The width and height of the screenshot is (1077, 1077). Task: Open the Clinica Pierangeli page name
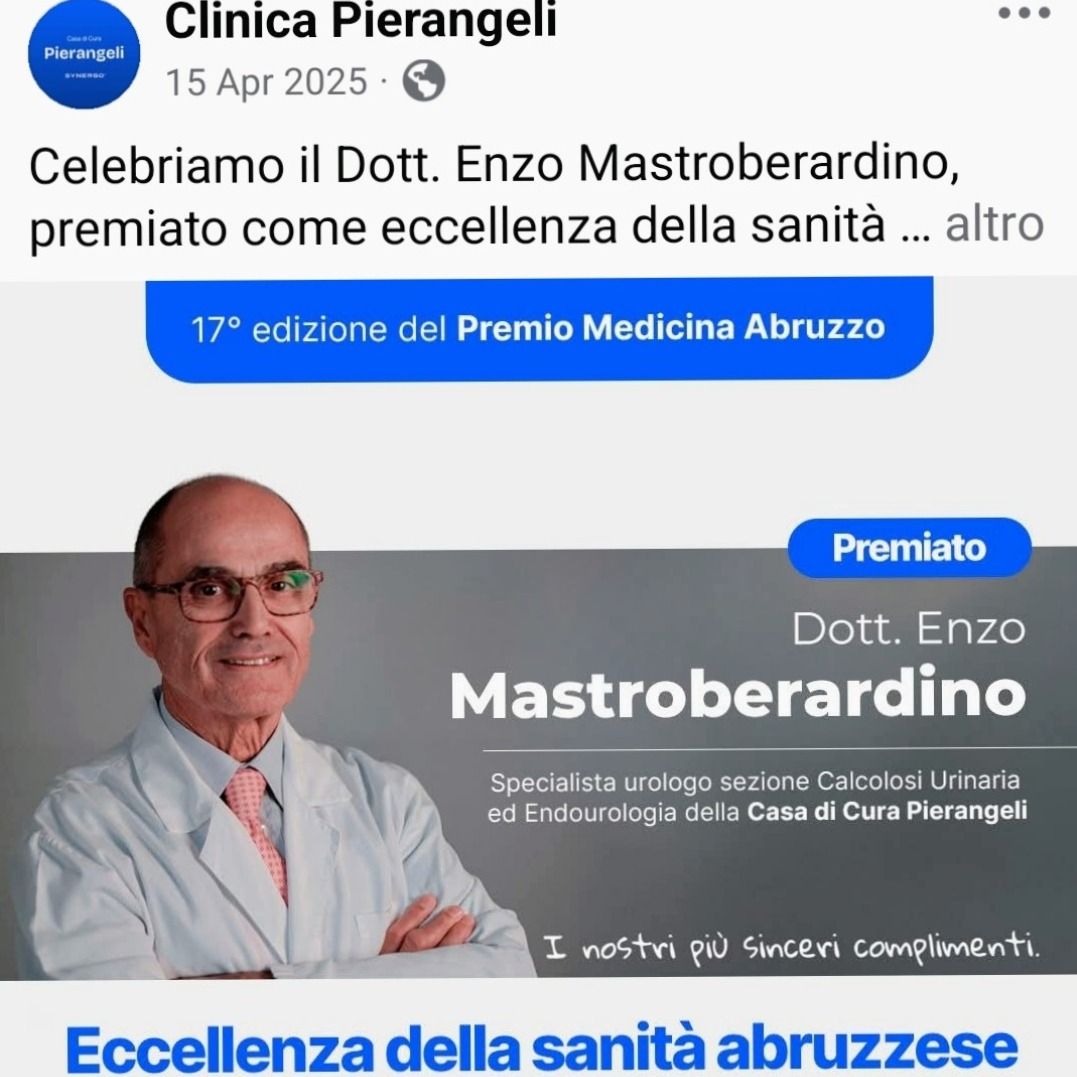360,22
